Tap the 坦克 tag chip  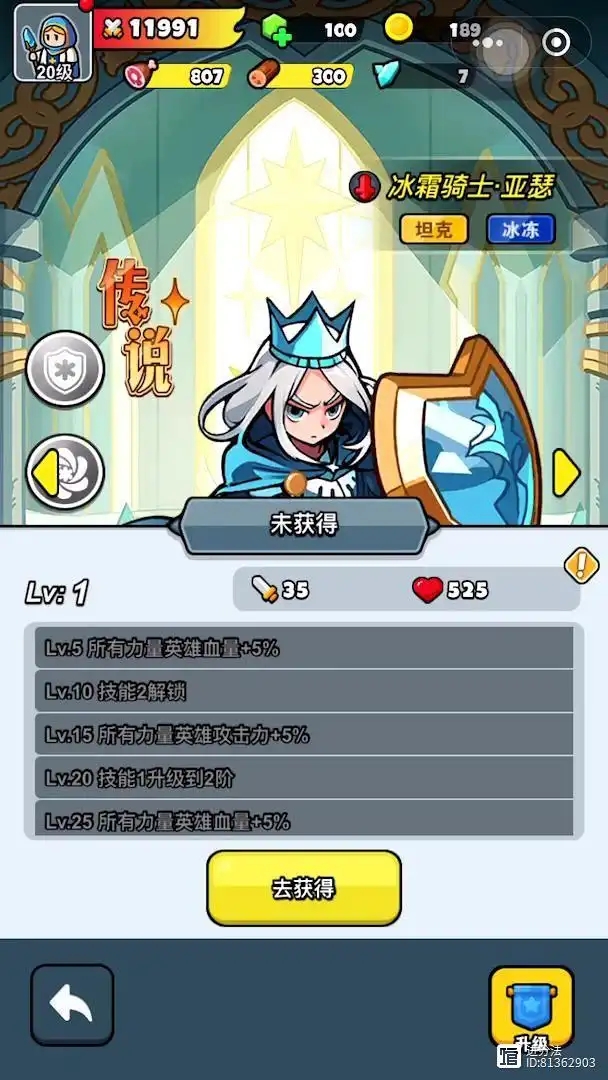(434, 229)
